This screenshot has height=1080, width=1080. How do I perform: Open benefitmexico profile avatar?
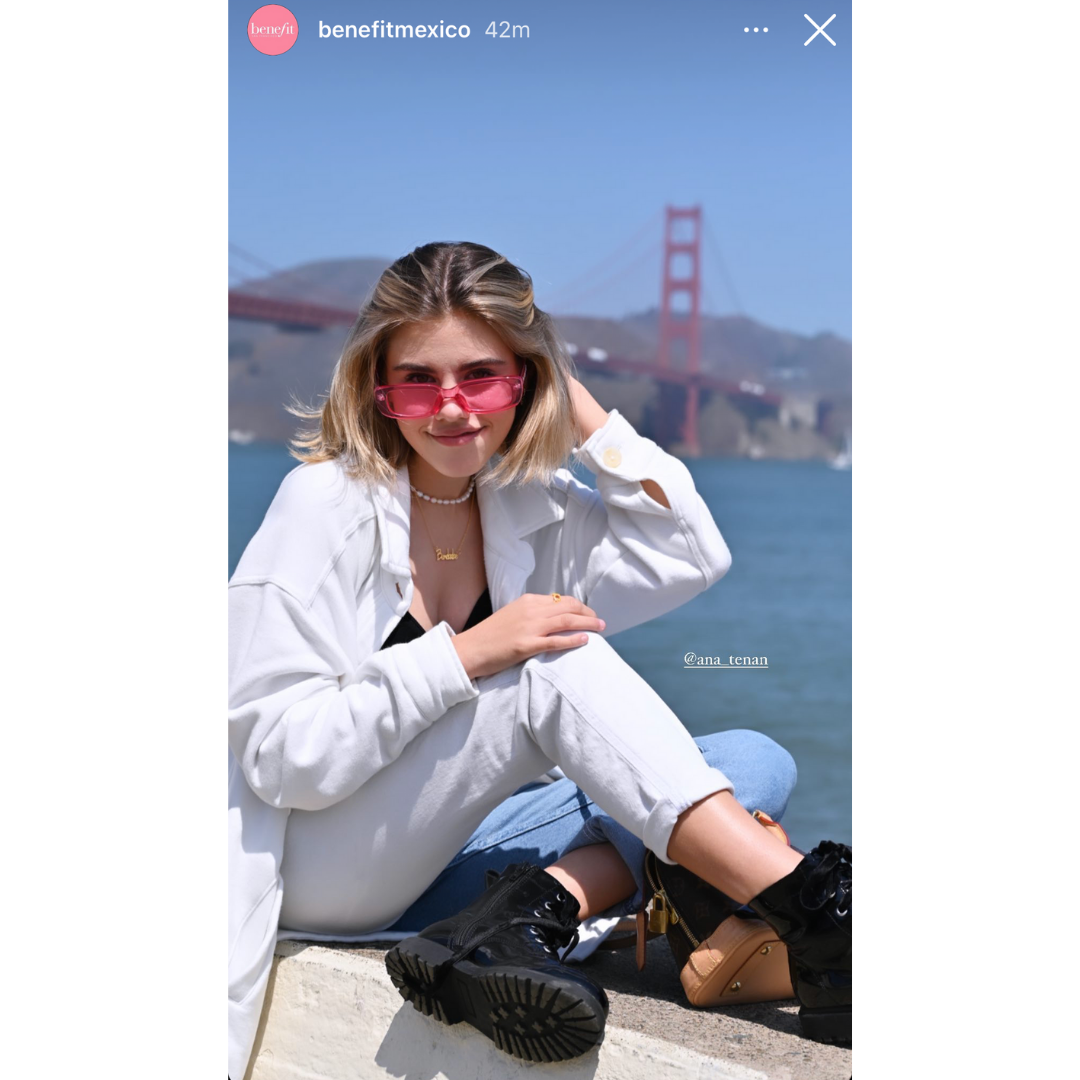point(273,30)
